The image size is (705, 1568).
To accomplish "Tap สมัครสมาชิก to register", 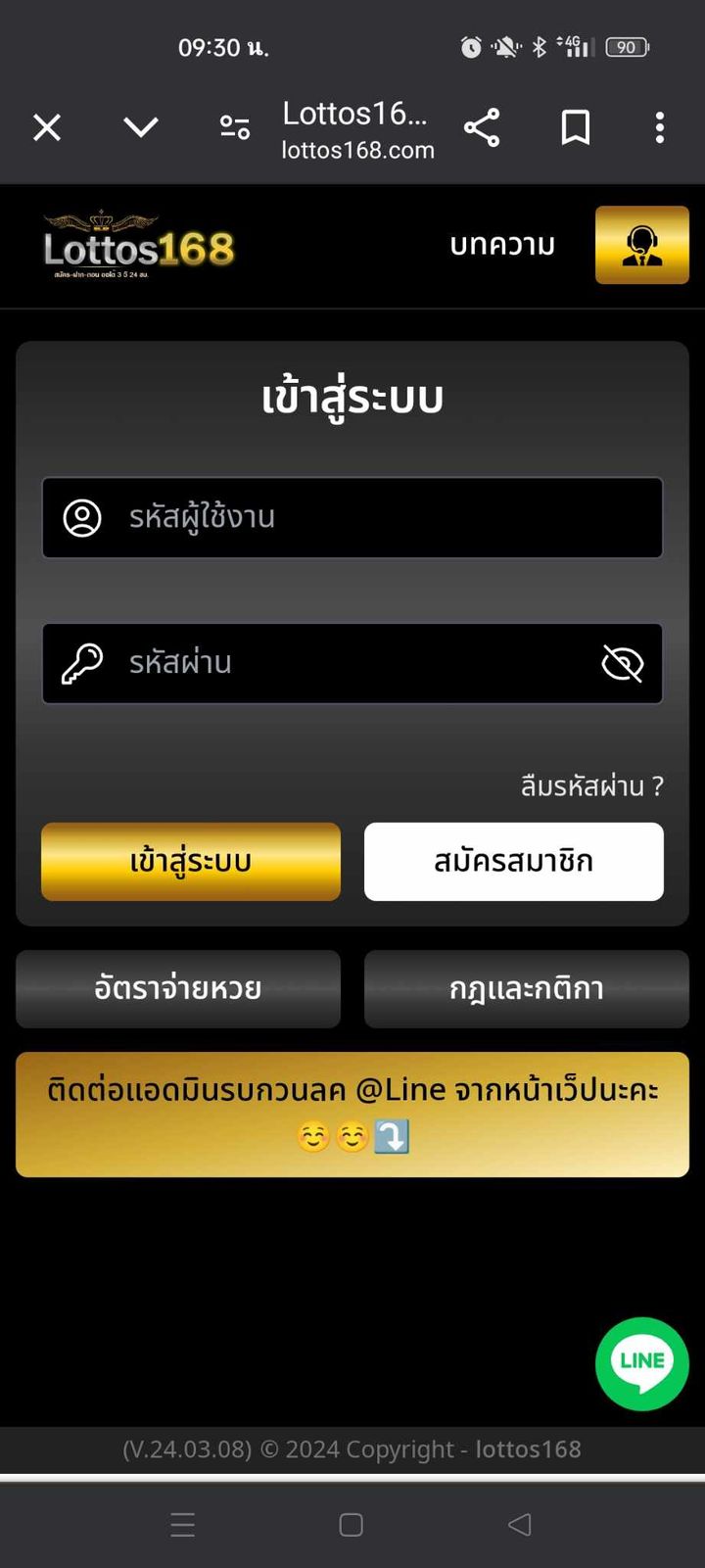I will click(x=514, y=861).
